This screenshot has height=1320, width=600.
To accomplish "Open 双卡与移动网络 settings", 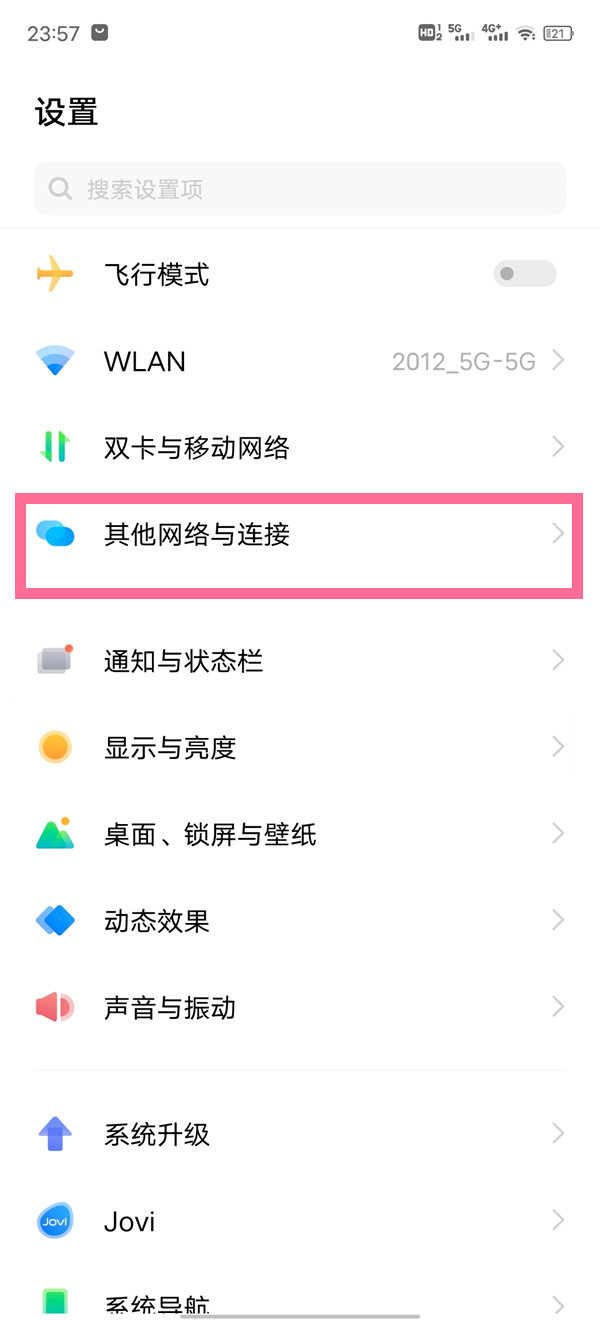I will pyautogui.click(x=300, y=447).
